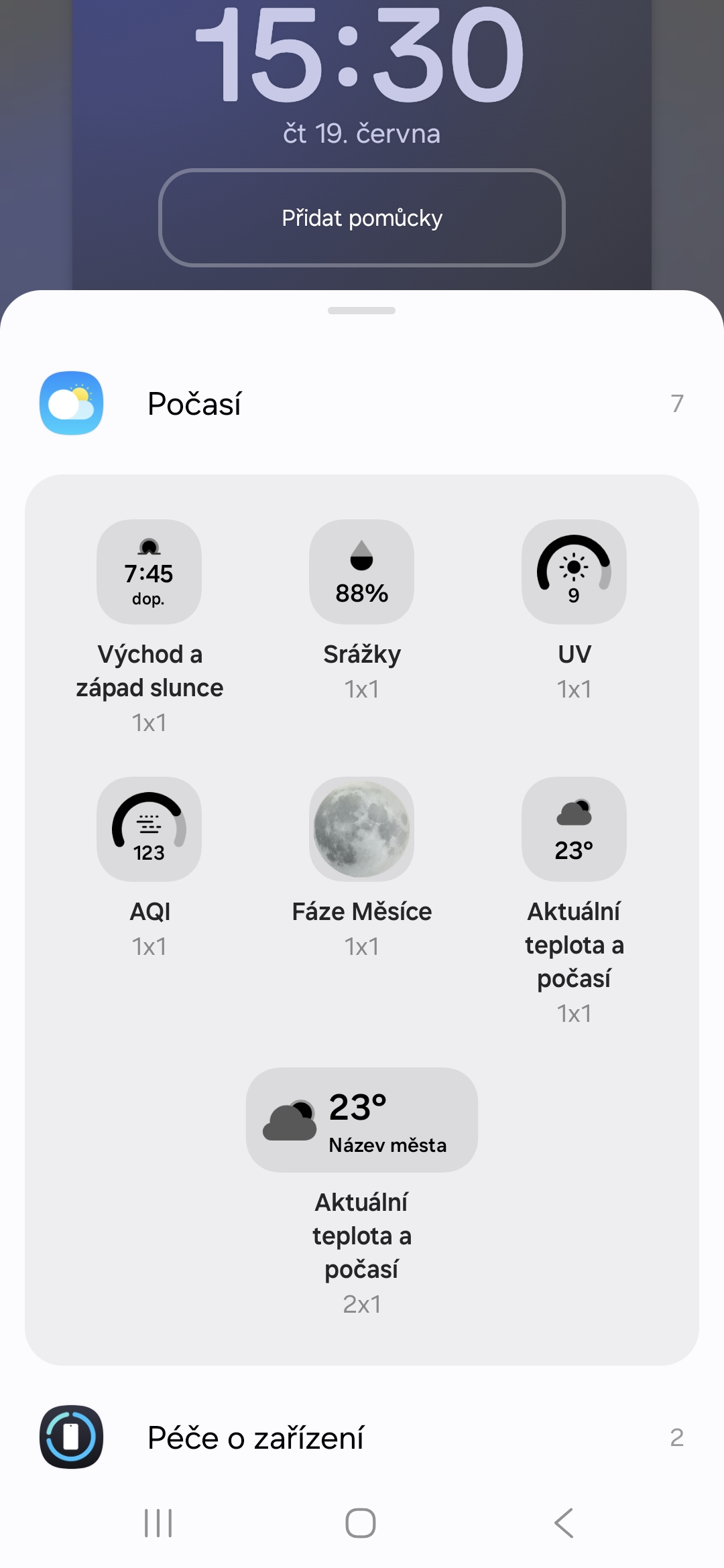Image resolution: width=724 pixels, height=1568 pixels.
Task: Add the 1x1 Aktuální teplota a počasí widget
Action: pyautogui.click(x=574, y=829)
